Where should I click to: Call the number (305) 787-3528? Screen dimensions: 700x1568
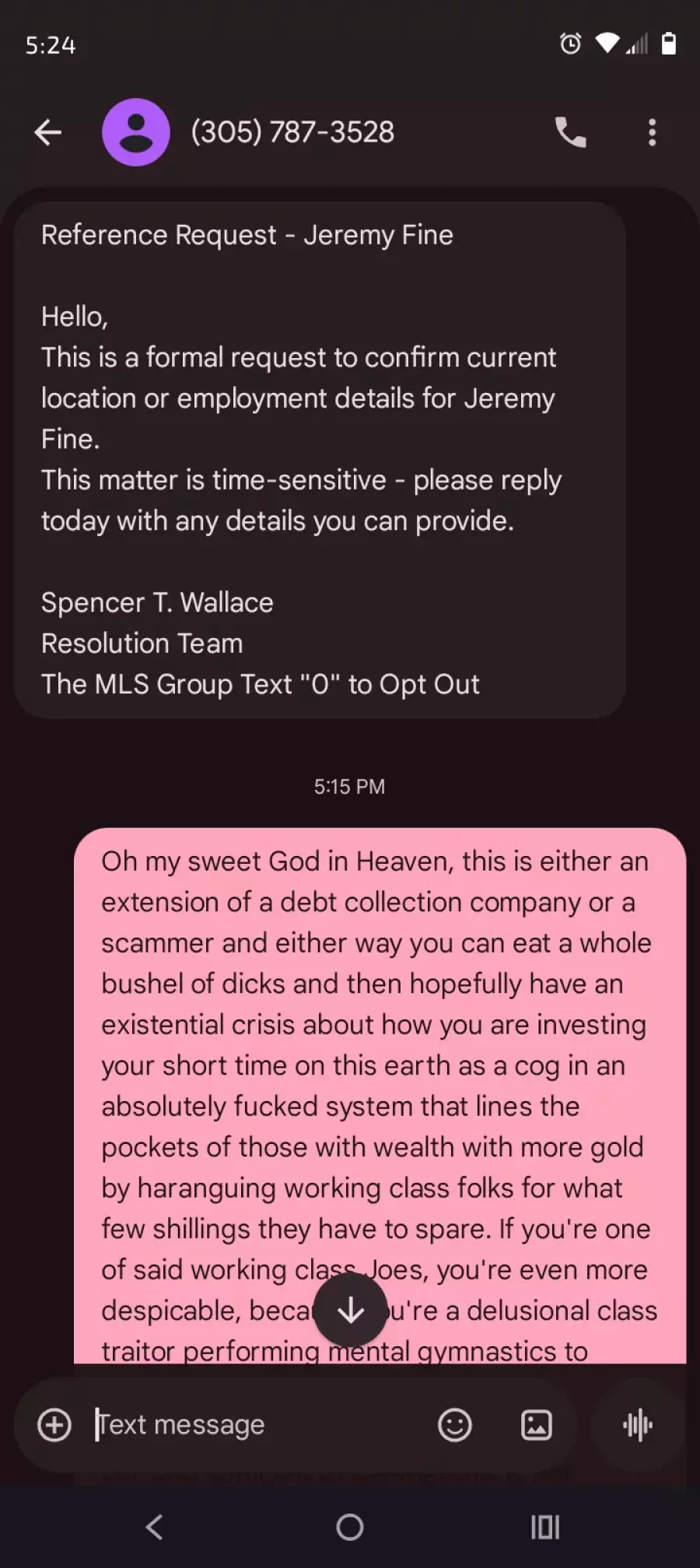[570, 132]
